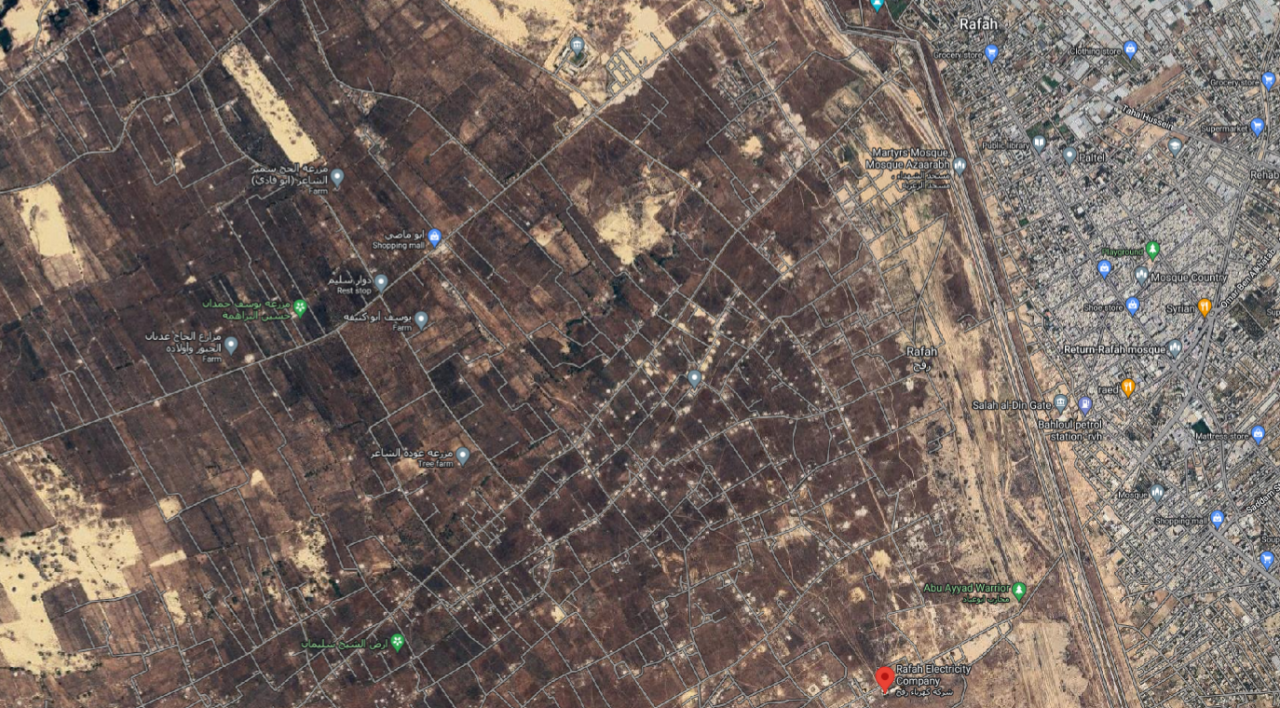Open the Tree farm marker
1280x708 pixels.
point(462,456)
